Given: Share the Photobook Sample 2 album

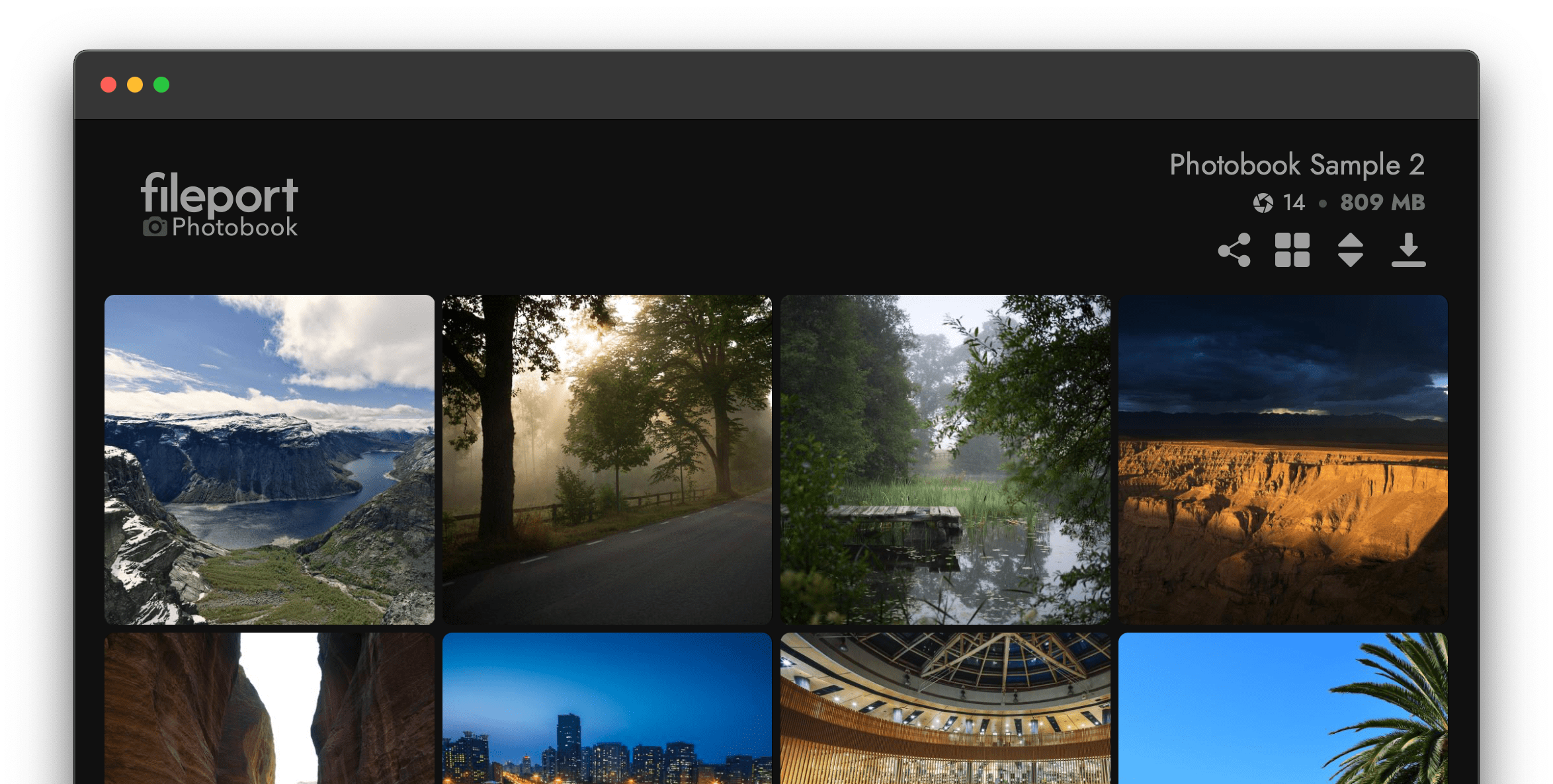Looking at the screenshot, I should click(1234, 250).
